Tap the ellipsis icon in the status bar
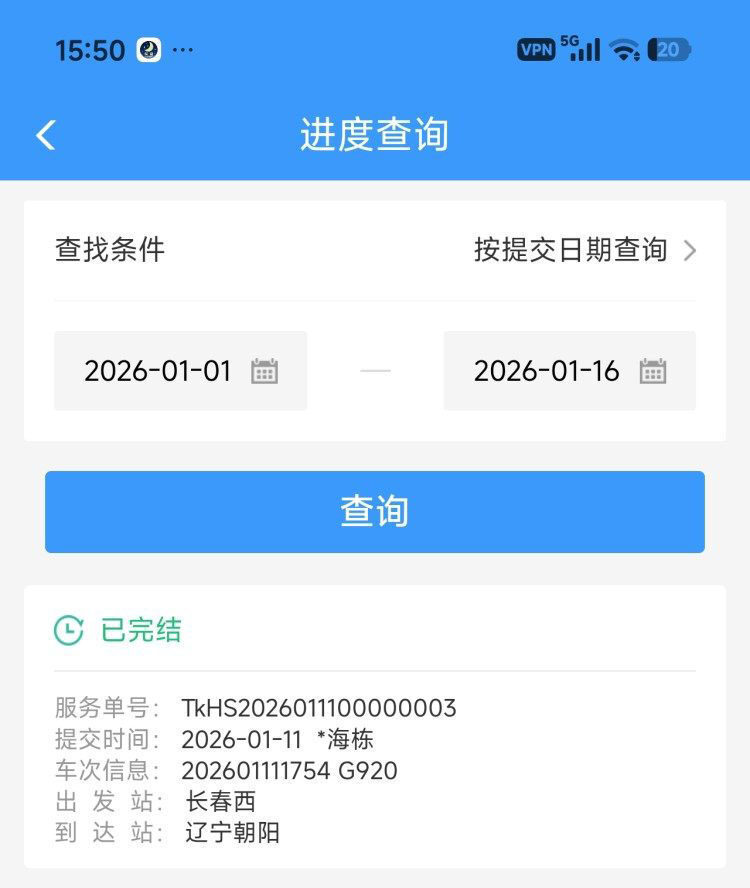 click(180, 48)
